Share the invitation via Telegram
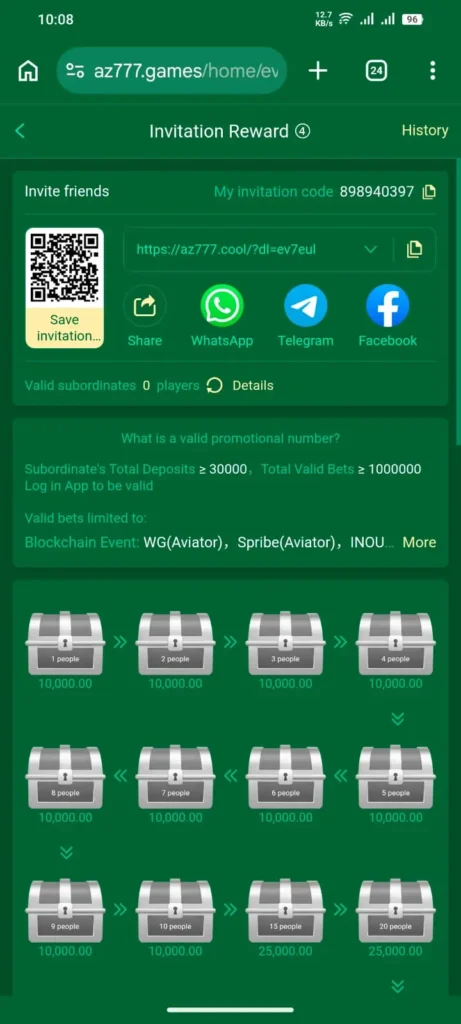The width and height of the screenshot is (461, 1024). [306, 305]
